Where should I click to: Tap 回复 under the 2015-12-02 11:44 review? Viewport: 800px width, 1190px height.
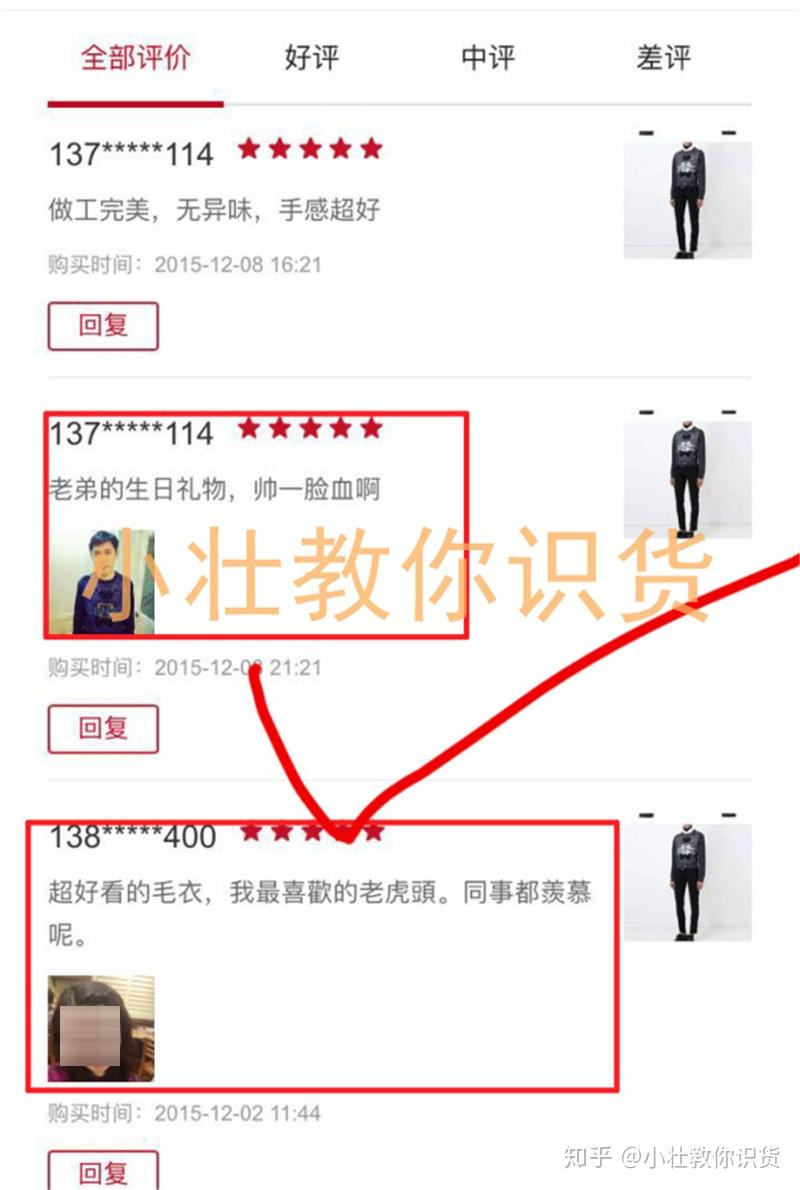[103, 1172]
